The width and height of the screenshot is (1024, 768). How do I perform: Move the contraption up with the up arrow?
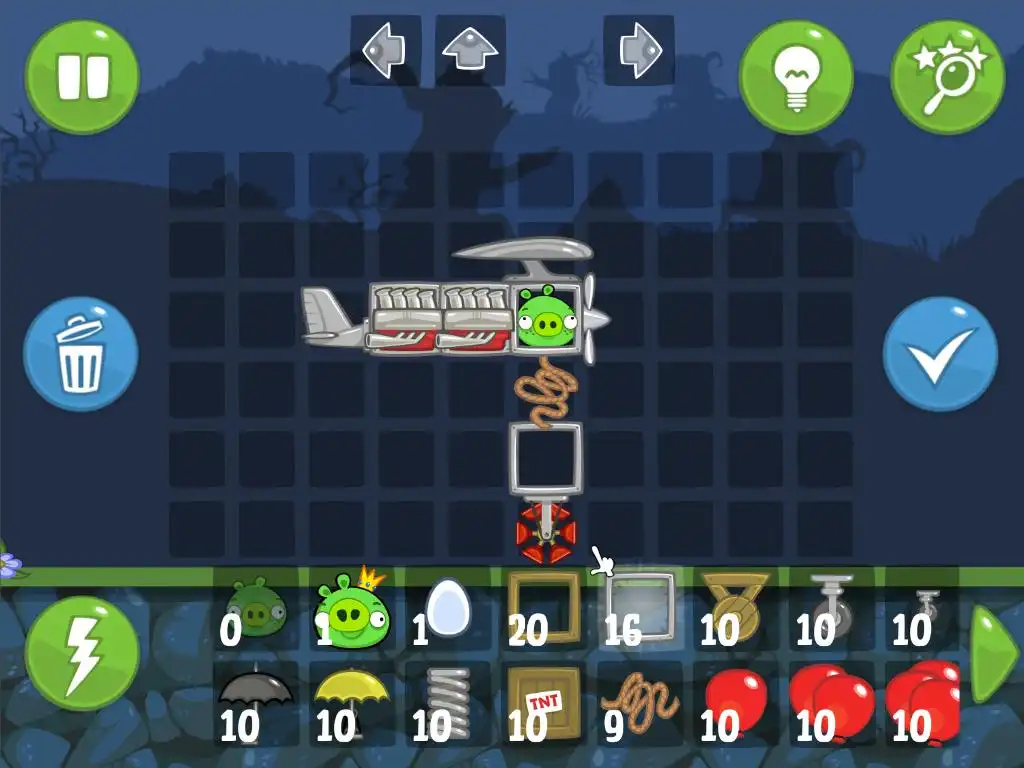coord(469,50)
